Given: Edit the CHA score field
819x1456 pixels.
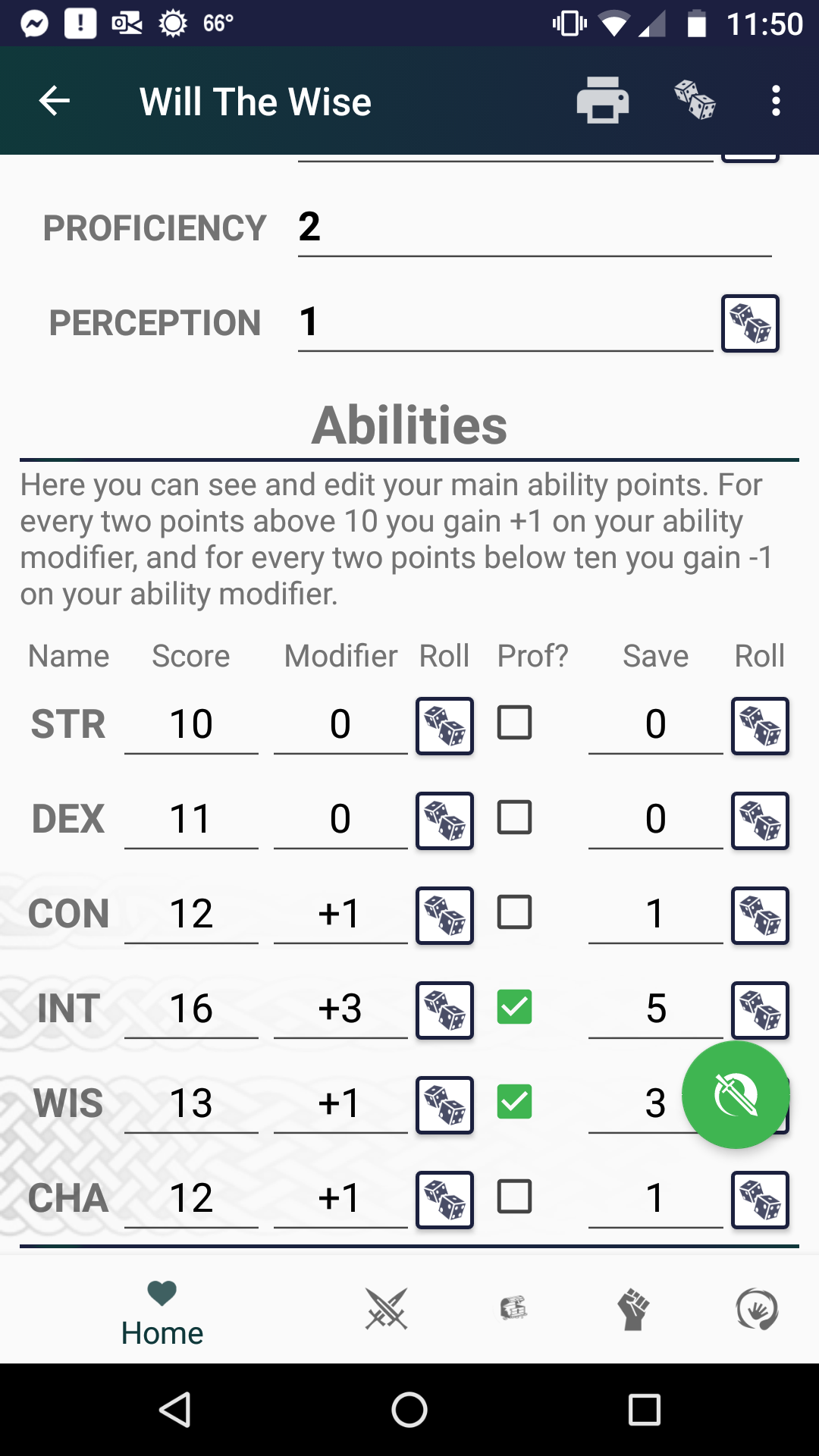Looking at the screenshot, I should coord(191,1198).
